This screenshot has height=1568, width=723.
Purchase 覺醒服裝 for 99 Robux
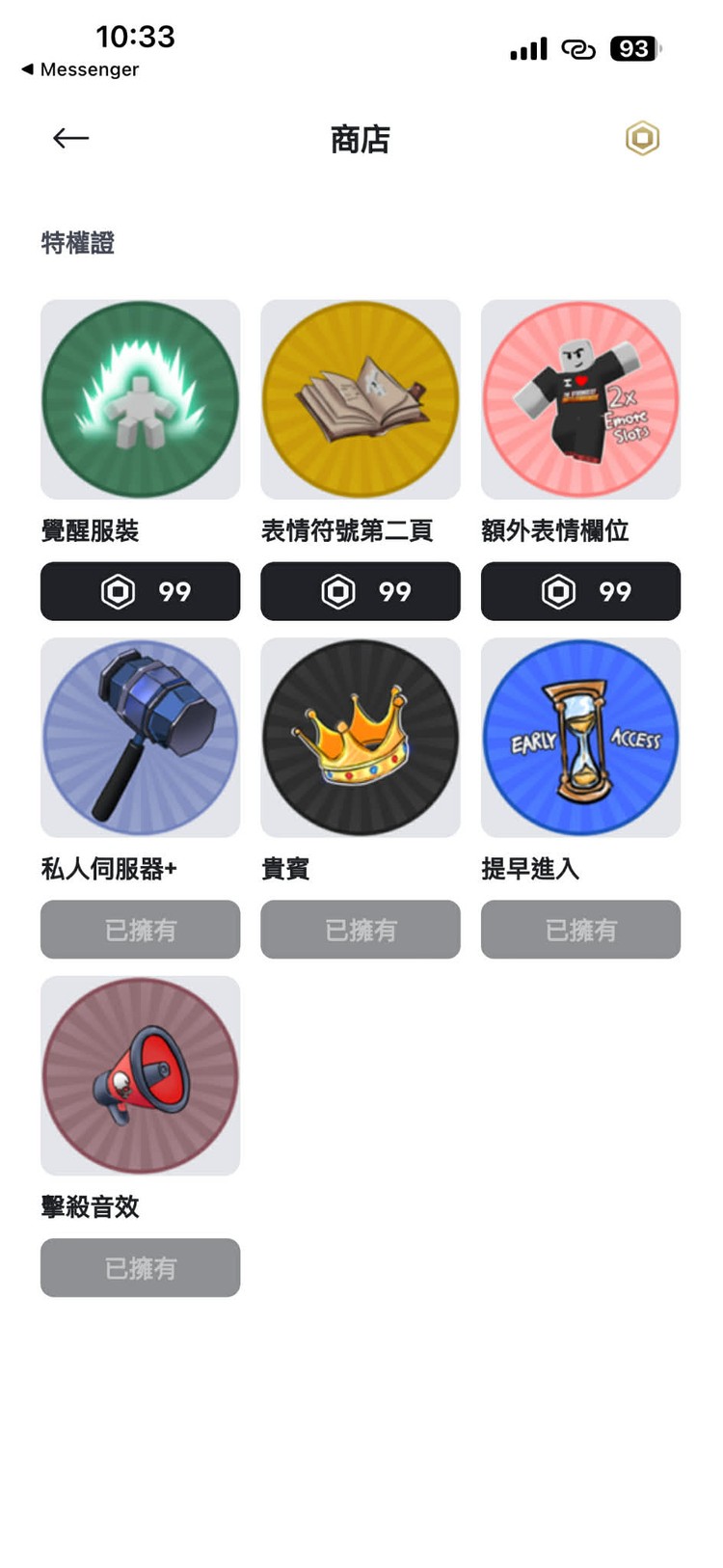click(139, 591)
